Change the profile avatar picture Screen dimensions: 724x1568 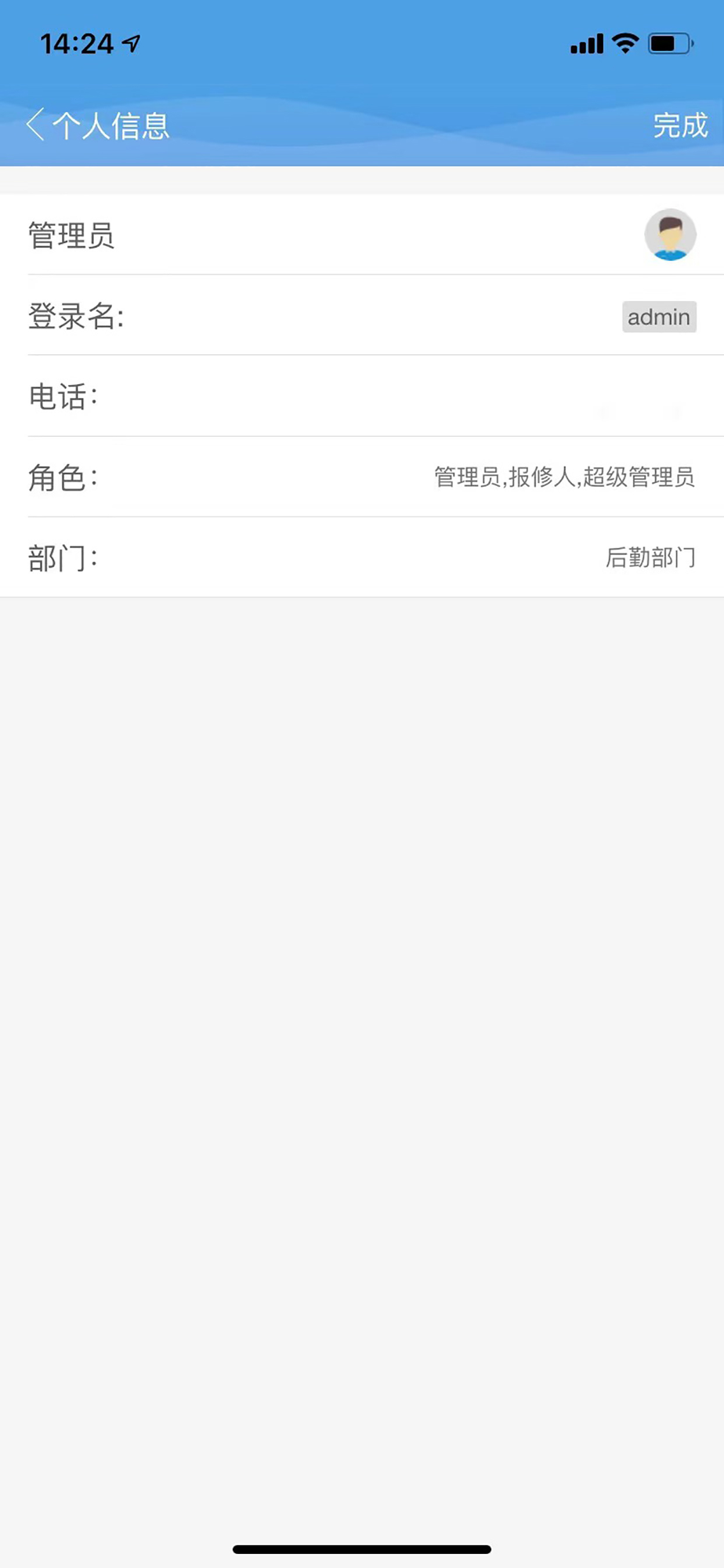tap(670, 234)
